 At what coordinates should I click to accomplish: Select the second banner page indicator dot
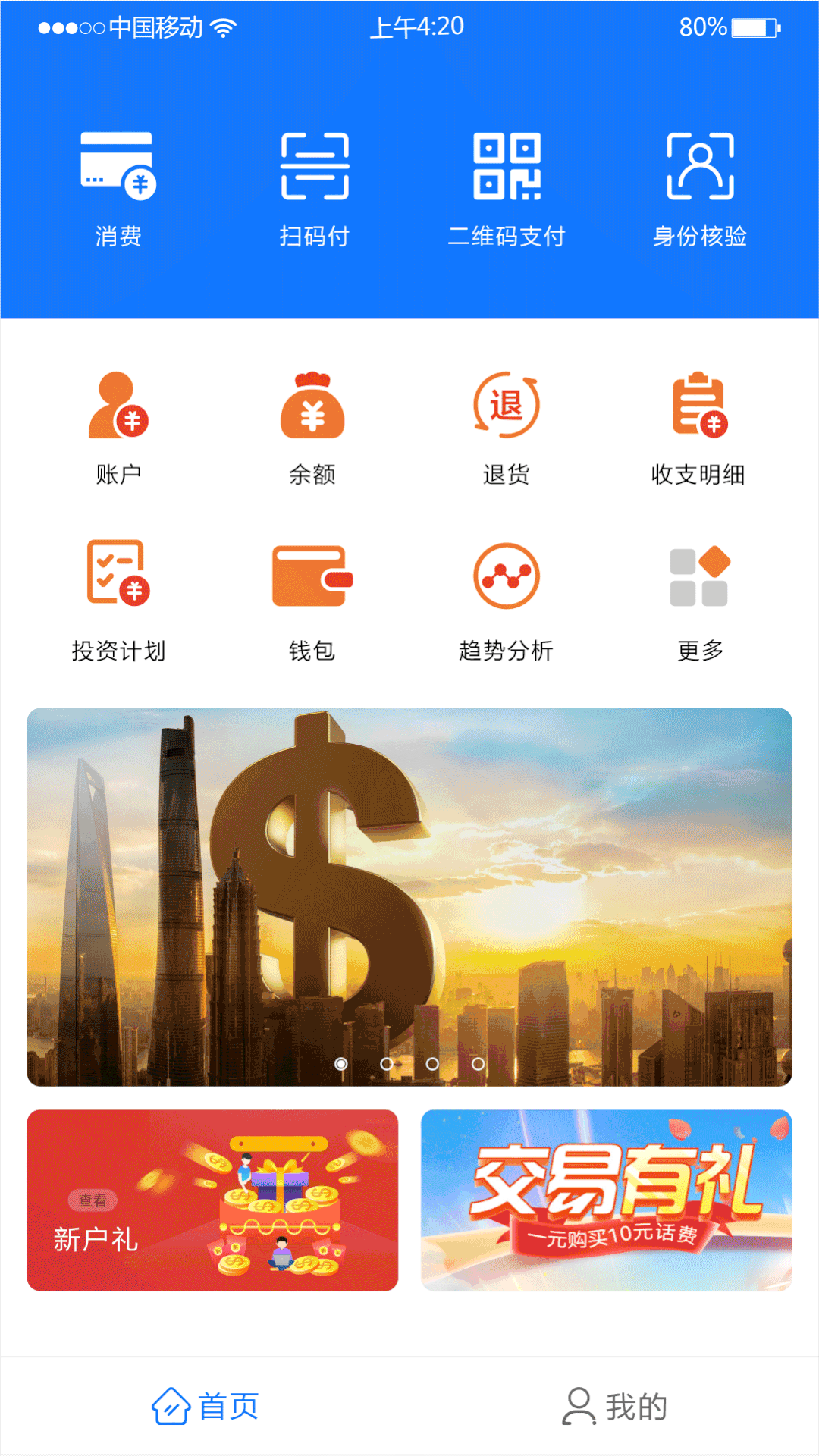387,1064
